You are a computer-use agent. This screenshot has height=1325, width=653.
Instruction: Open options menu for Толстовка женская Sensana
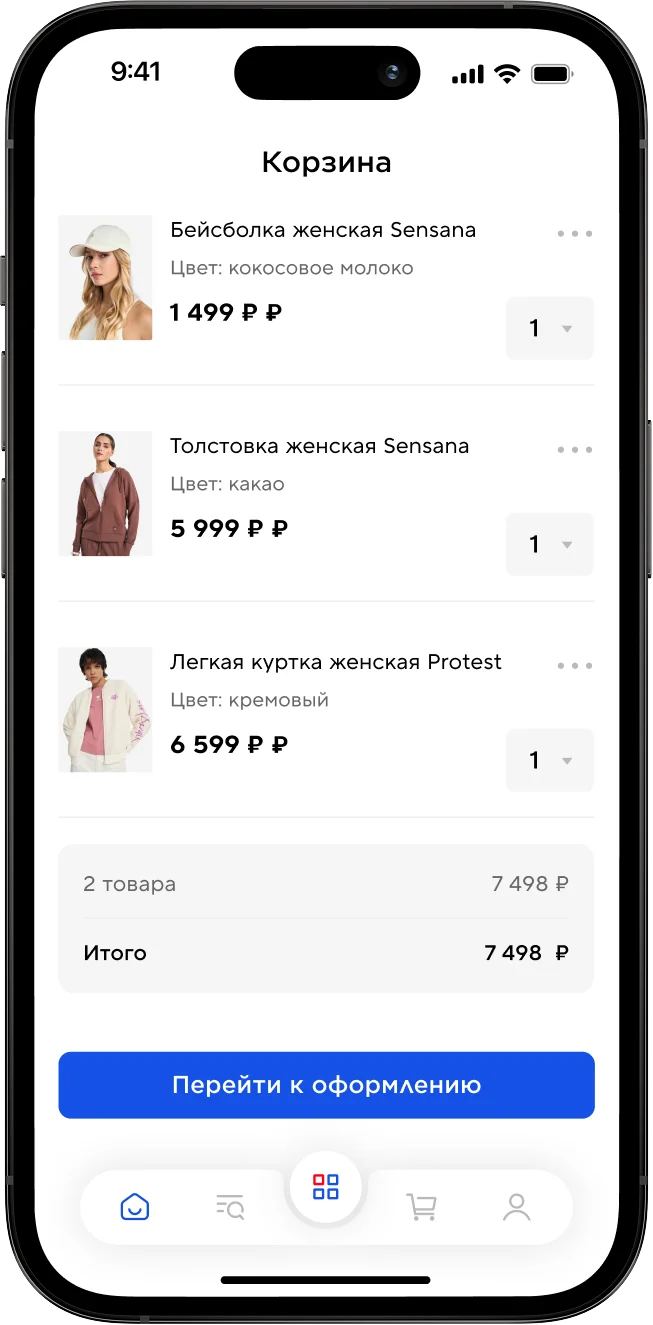tap(575, 450)
